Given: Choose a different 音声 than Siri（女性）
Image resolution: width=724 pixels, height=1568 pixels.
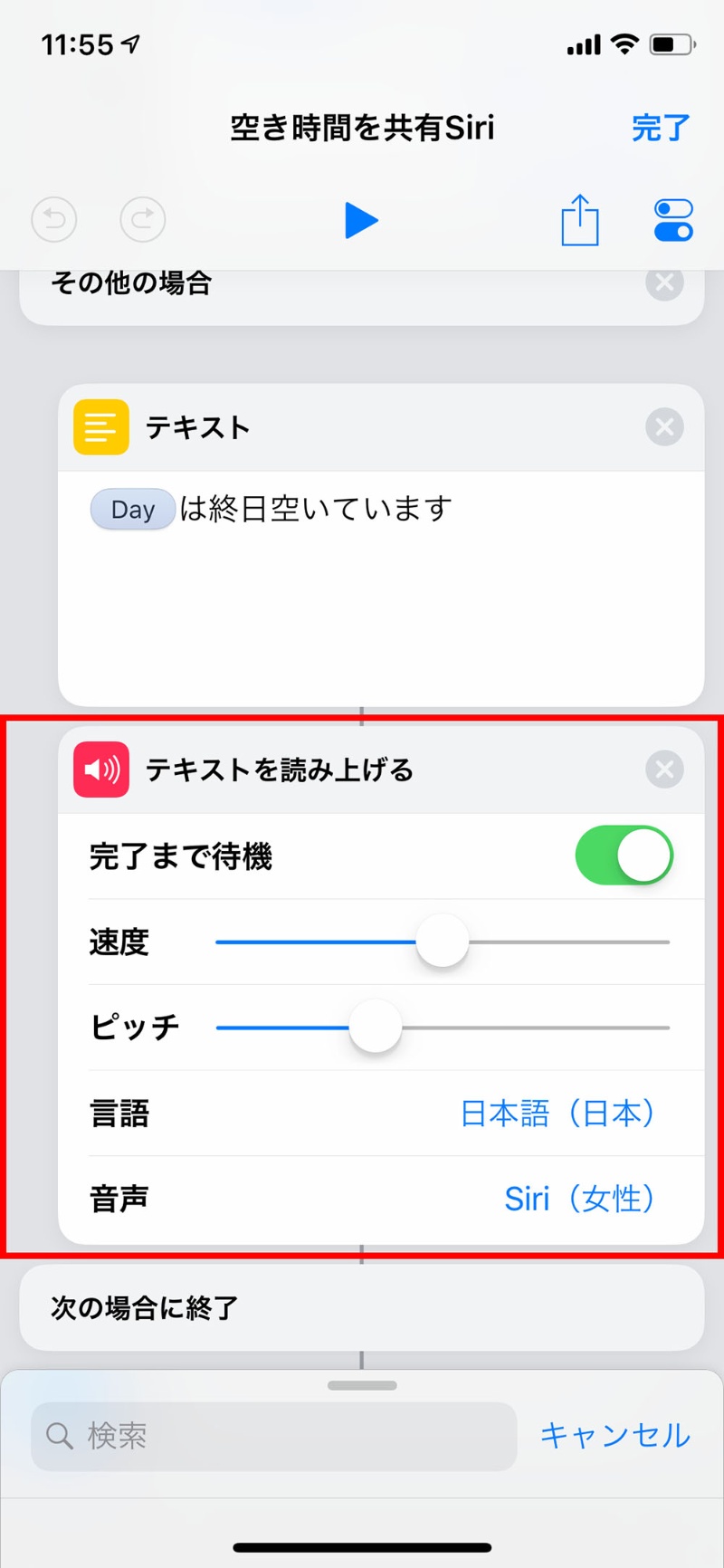Looking at the screenshot, I should click(x=579, y=1199).
